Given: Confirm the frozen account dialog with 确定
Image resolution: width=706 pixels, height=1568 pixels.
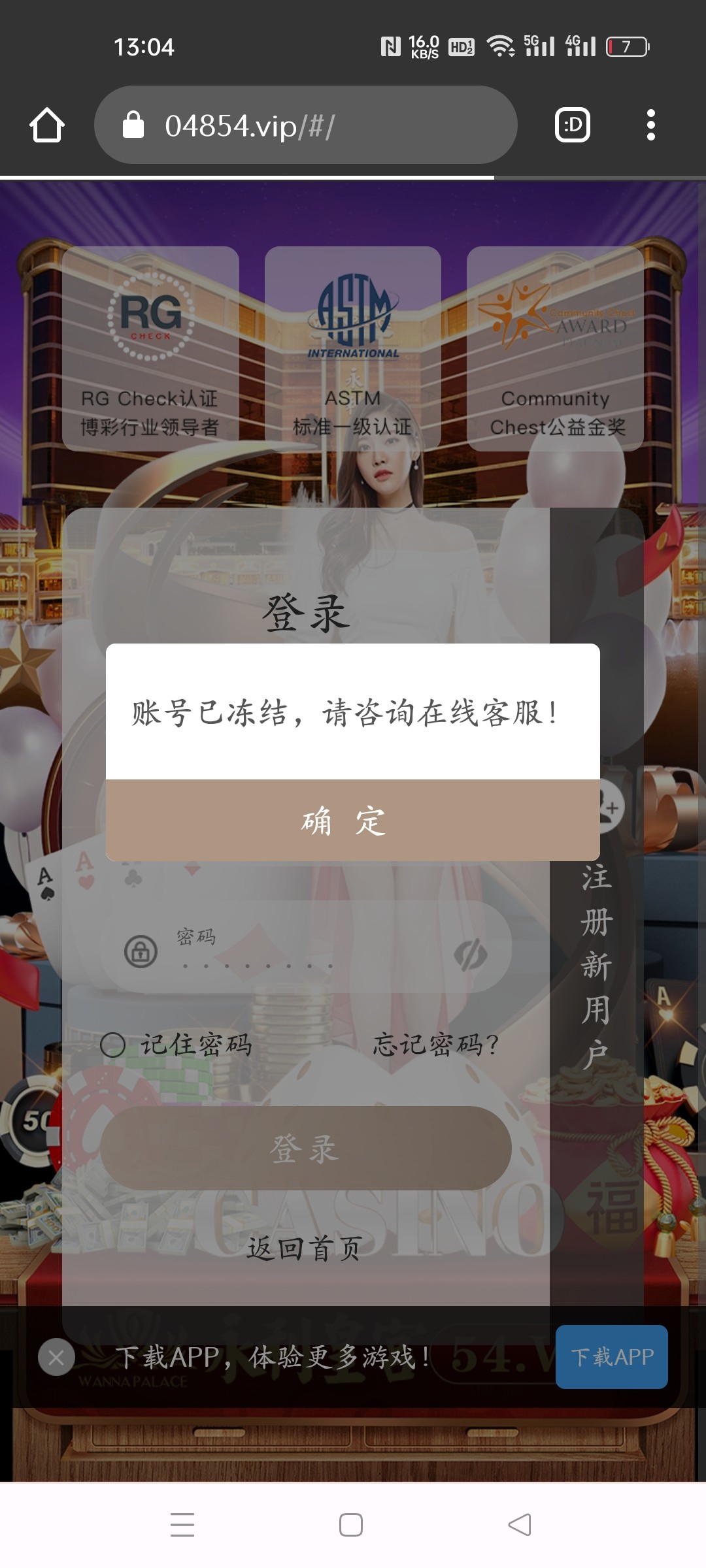Looking at the screenshot, I should tap(352, 820).
